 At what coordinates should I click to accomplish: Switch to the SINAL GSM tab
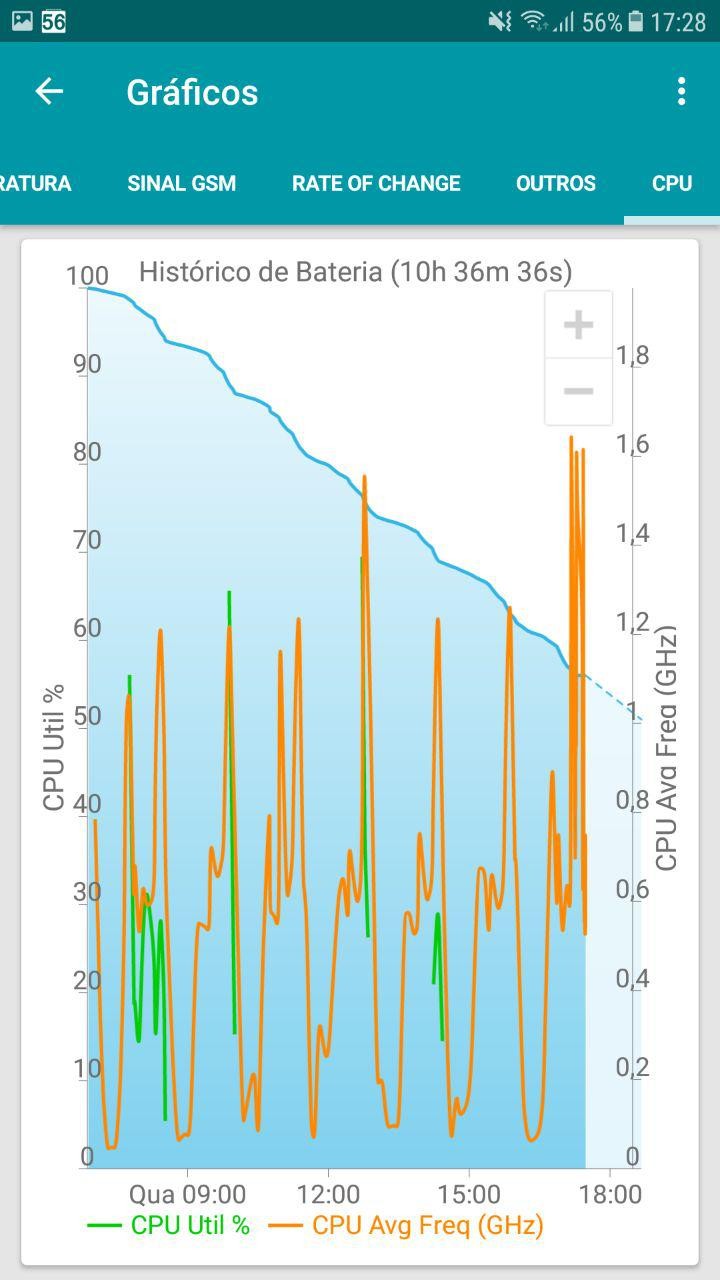[x=182, y=184]
